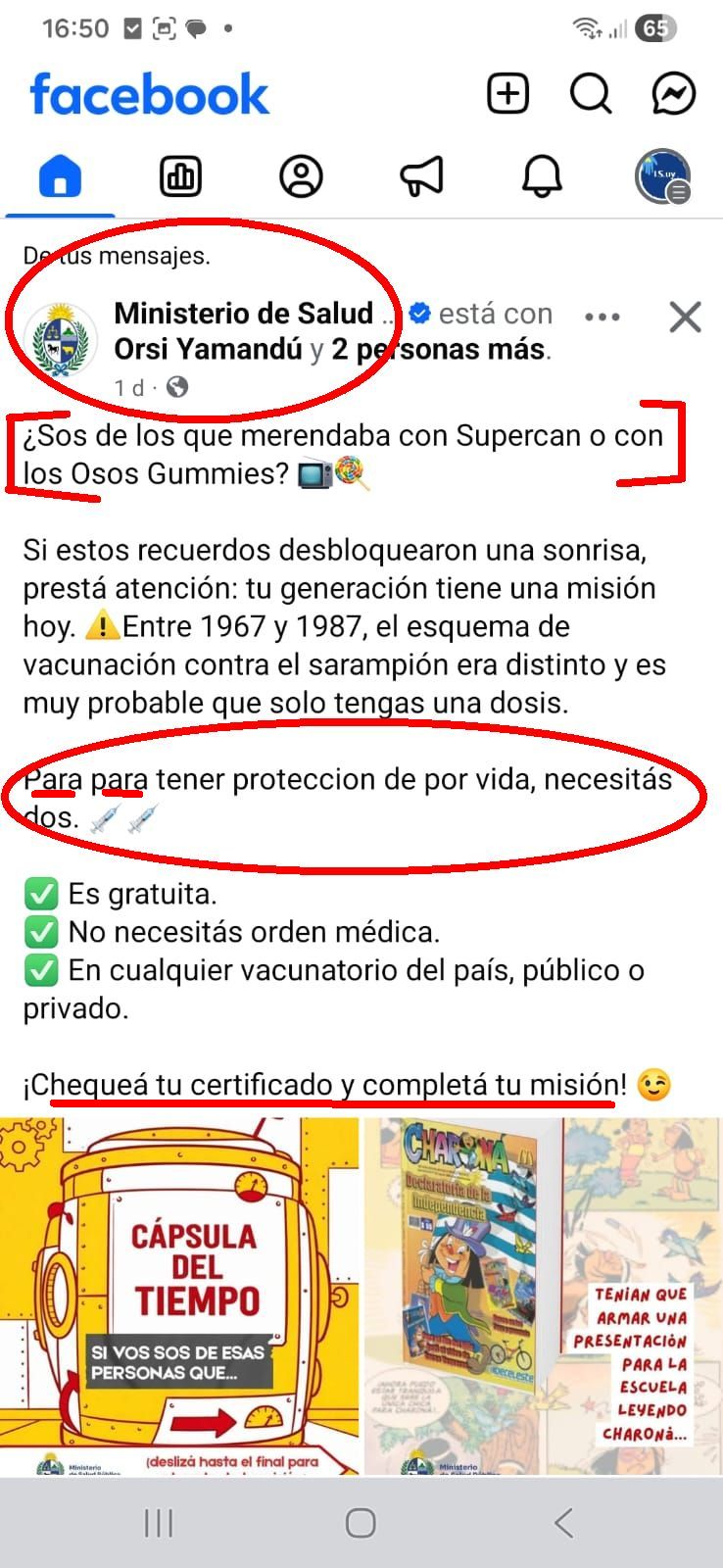Open the menu via profile picture
The image size is (723, 1568).
click(x=663, y=177)
